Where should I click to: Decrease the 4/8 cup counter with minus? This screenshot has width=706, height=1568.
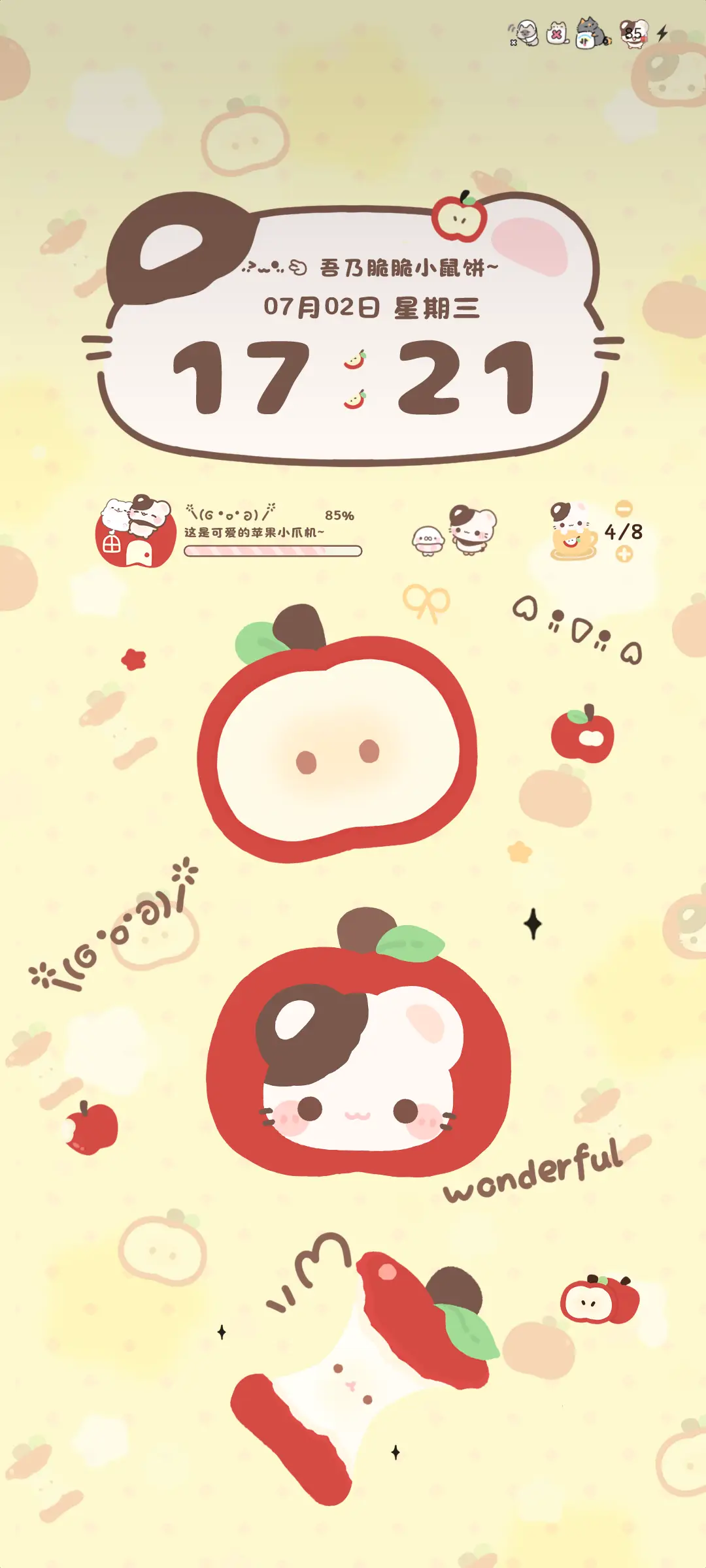tap(624, 508)
